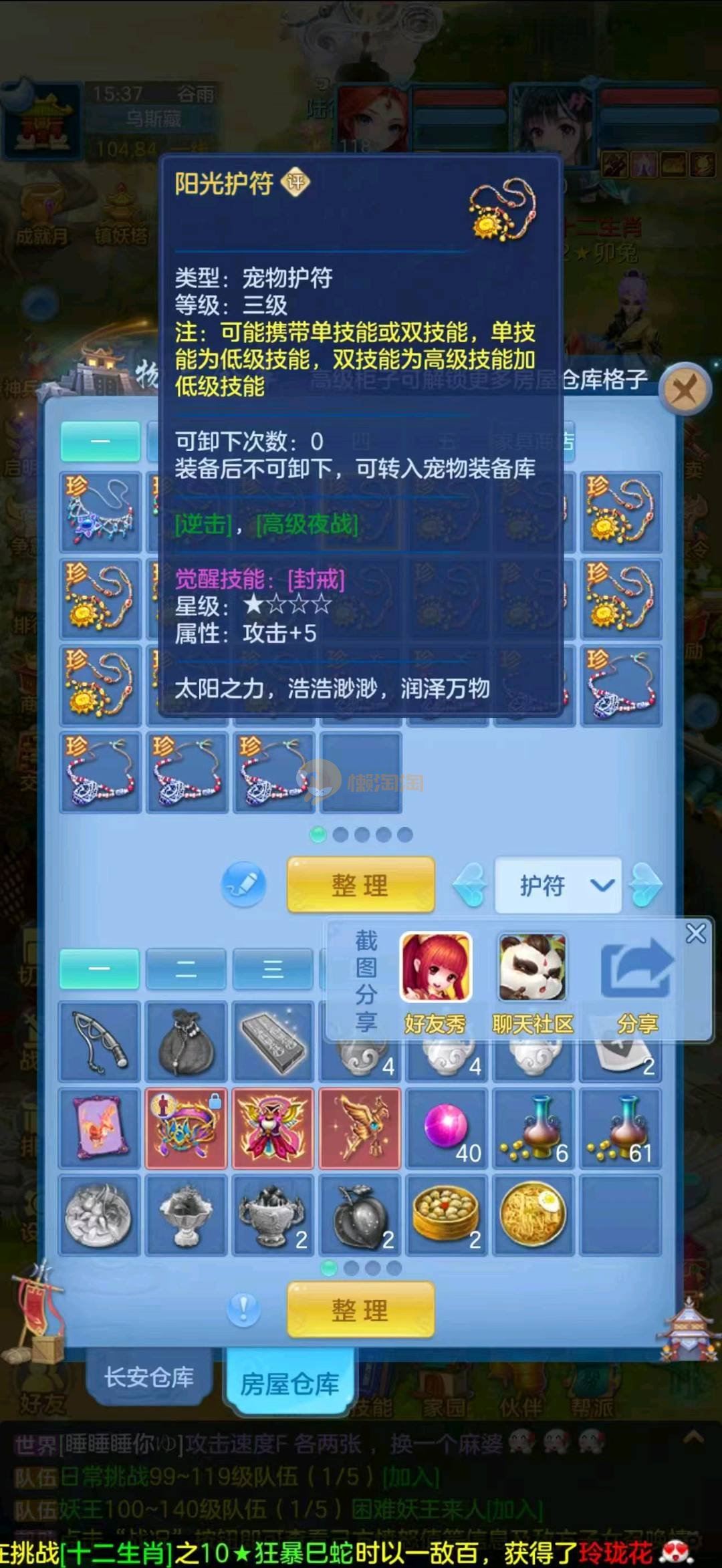Image resolution: width=722 pixels, height=1568 pixels.
Task: Tap the 整理 button beside the 护符 dropdown
Action: point(360,886)
